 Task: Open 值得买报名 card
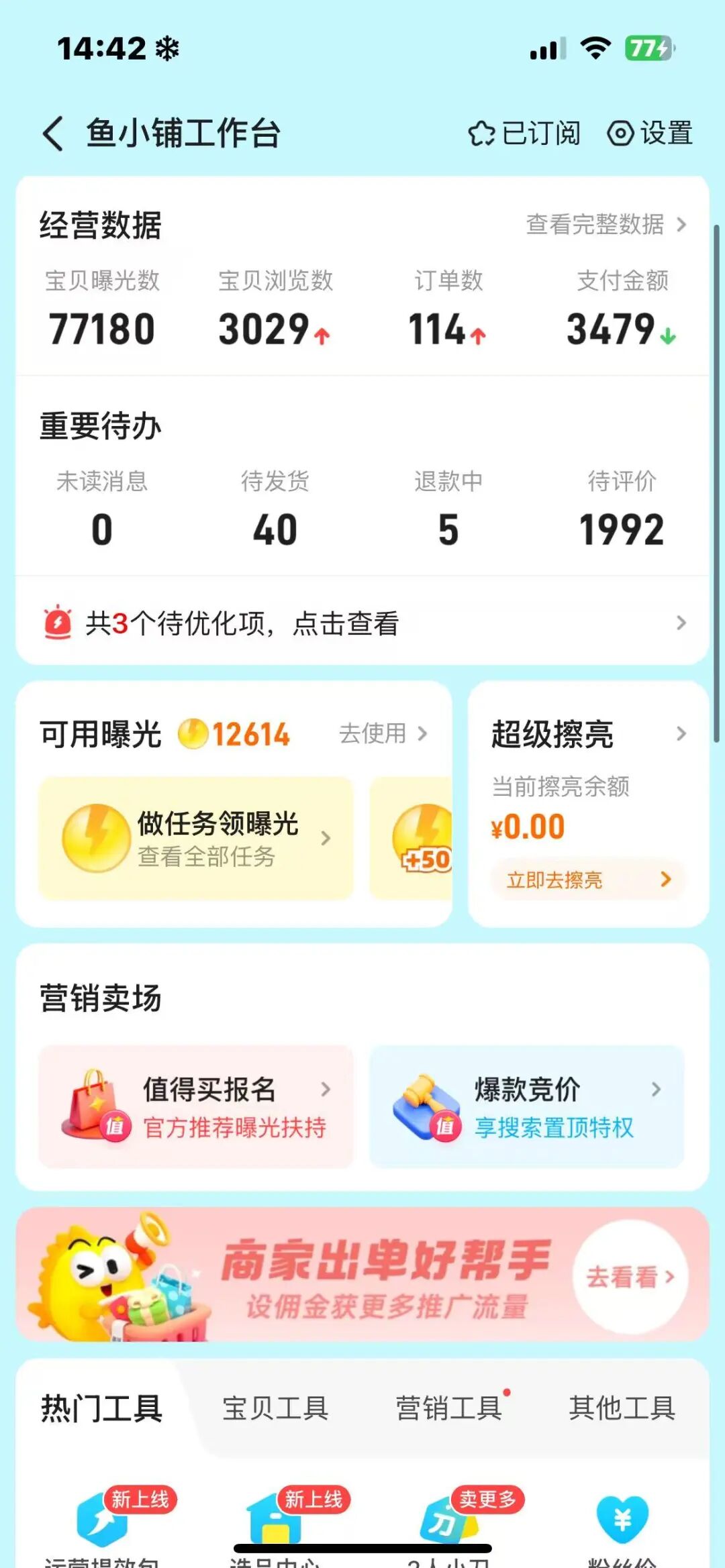[x=196, y=1107]
